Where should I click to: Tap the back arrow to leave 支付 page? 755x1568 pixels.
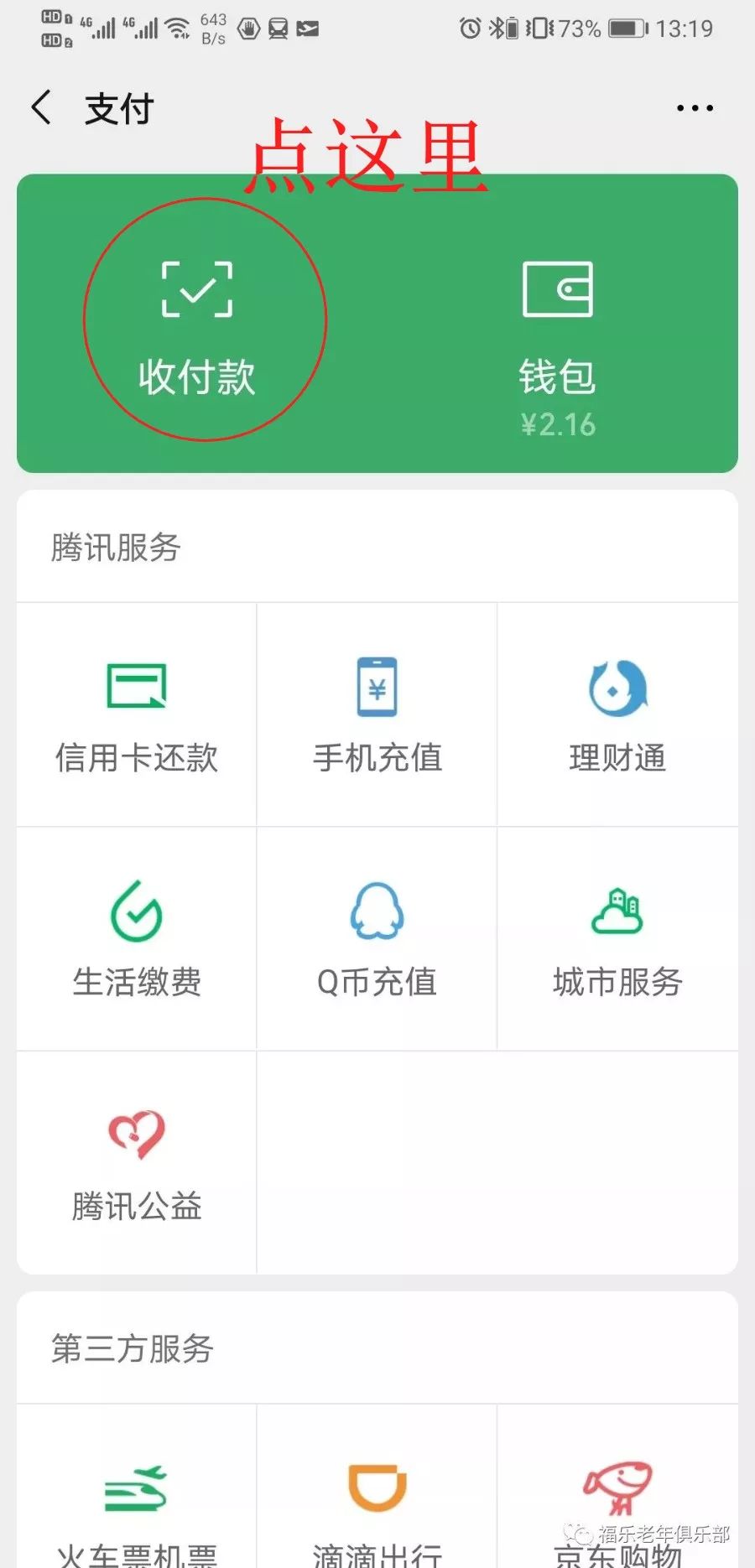[x=42, y=107]
